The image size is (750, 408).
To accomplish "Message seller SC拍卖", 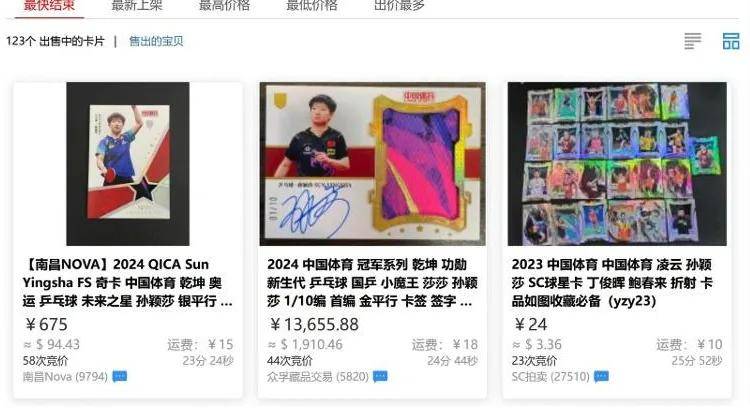I will tap(601, 377).
